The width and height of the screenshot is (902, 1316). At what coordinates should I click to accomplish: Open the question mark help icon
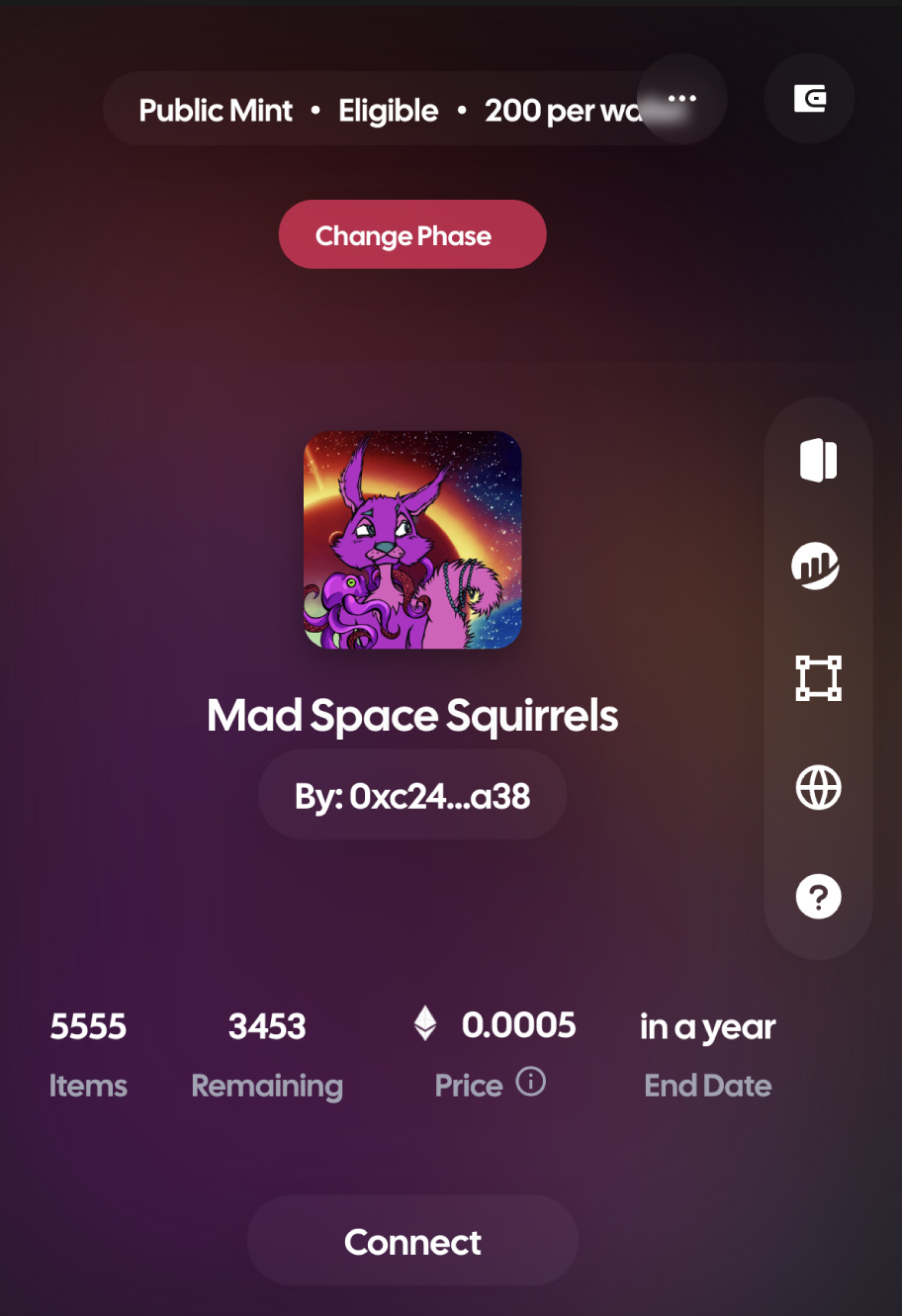tap(818, 898)
